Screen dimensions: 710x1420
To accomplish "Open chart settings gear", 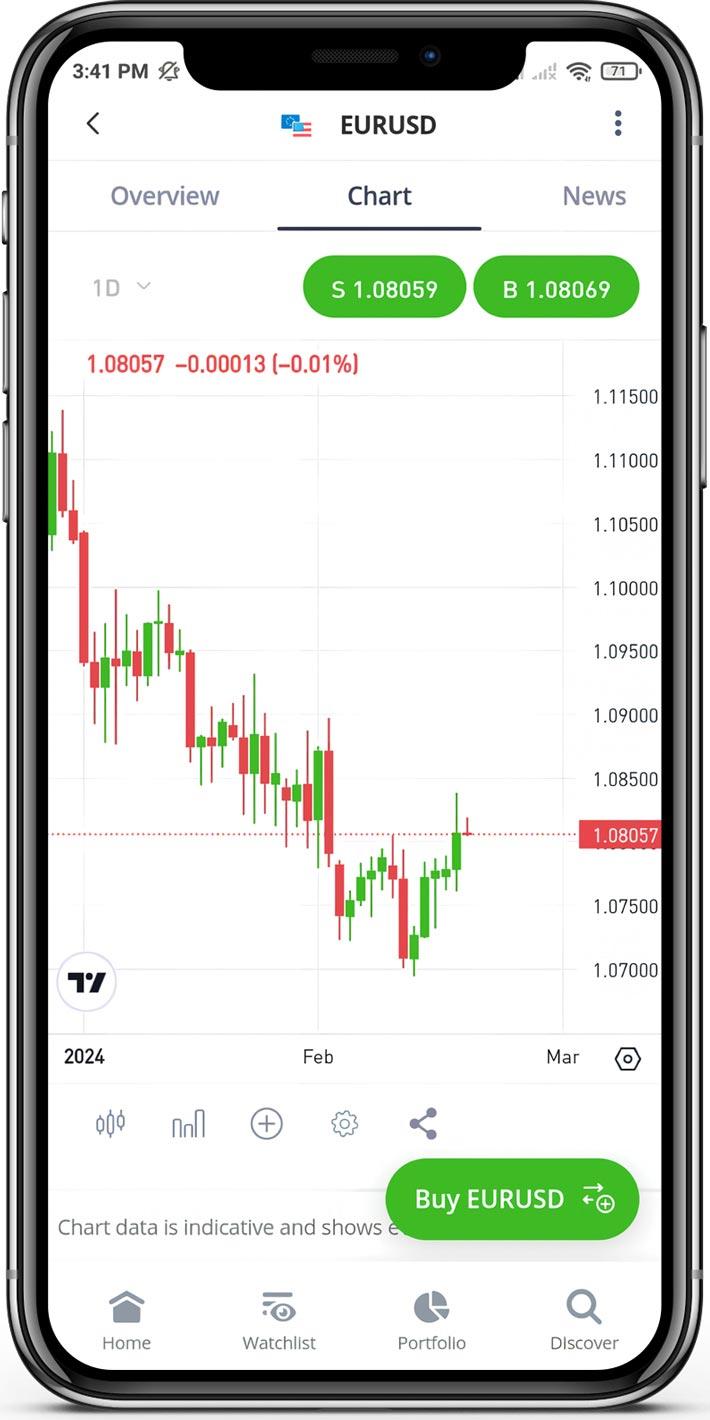I will pos(344,1124).
